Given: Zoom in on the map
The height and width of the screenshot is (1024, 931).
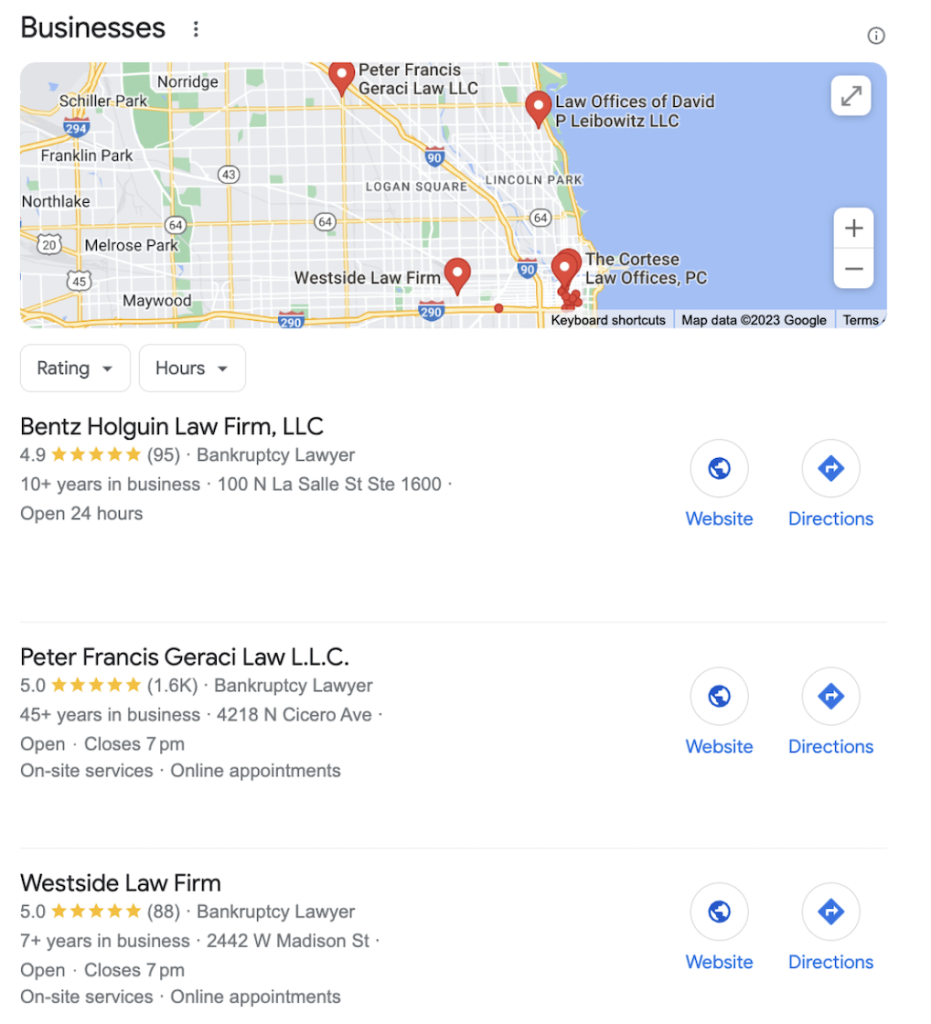Looking at the screenshot, I should [x=853, y=229].
